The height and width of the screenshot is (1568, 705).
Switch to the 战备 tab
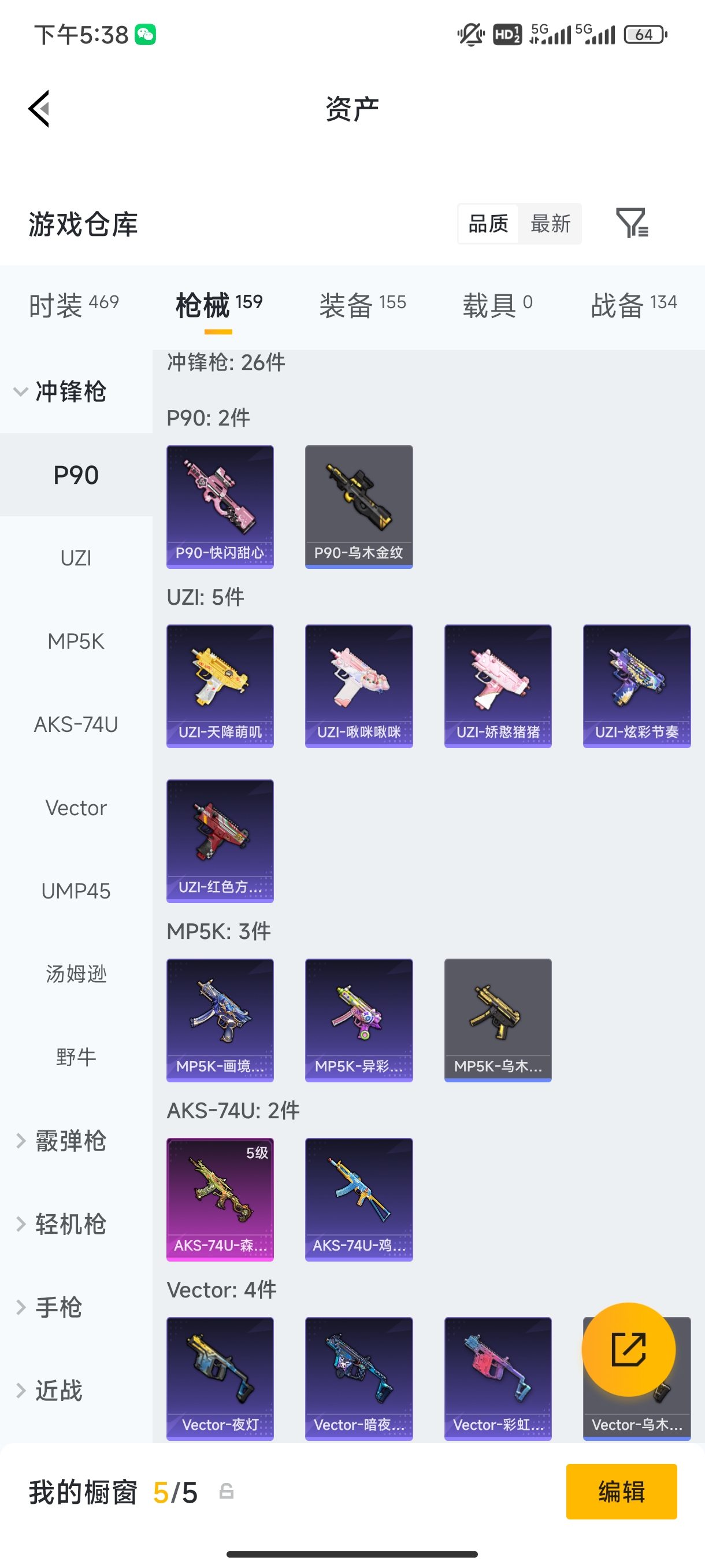pyautogui.click(x=633, y=304)
